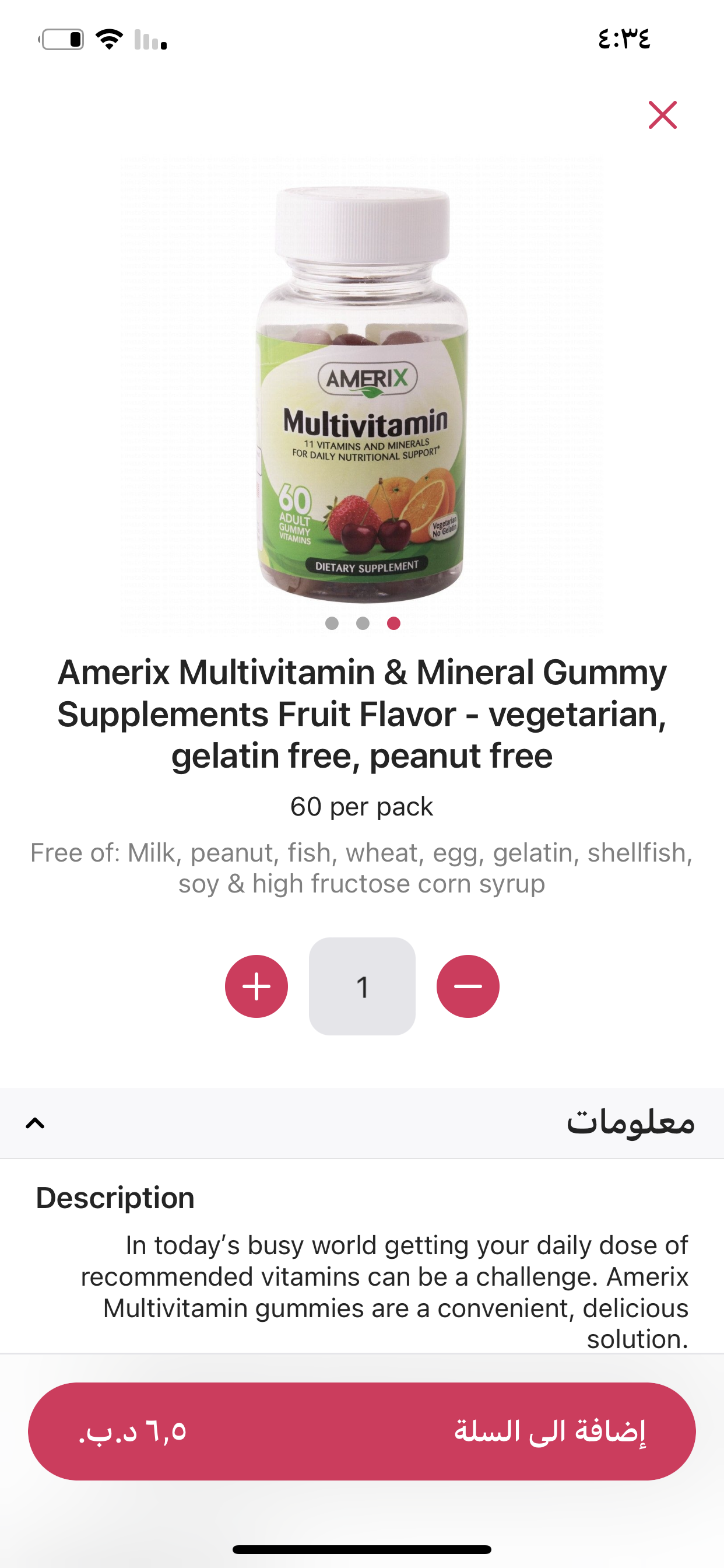This screenshot has height=1568, width=724.
Task: Decrease the quantity with the minus button
Action: click(468, 986)
